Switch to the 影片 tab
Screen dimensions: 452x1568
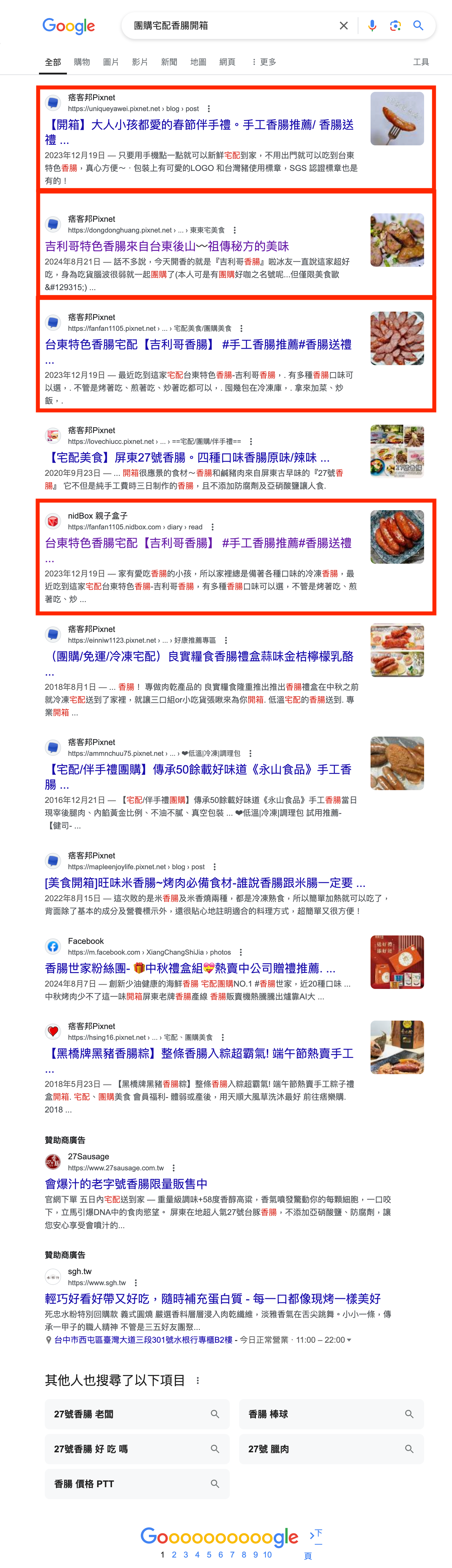click(140, 62)
